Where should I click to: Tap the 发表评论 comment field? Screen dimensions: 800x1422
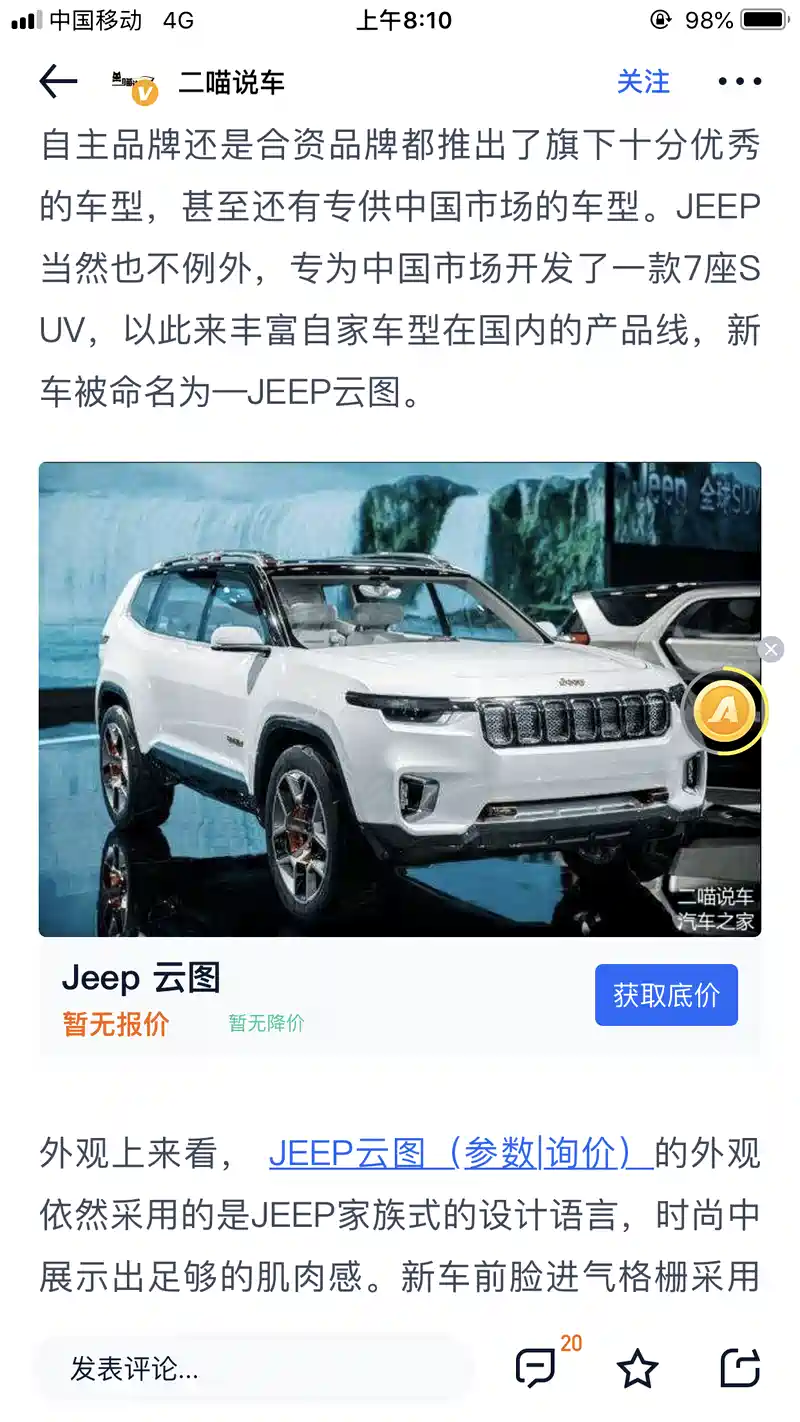pyautogui.click(x=250, y=1368)
